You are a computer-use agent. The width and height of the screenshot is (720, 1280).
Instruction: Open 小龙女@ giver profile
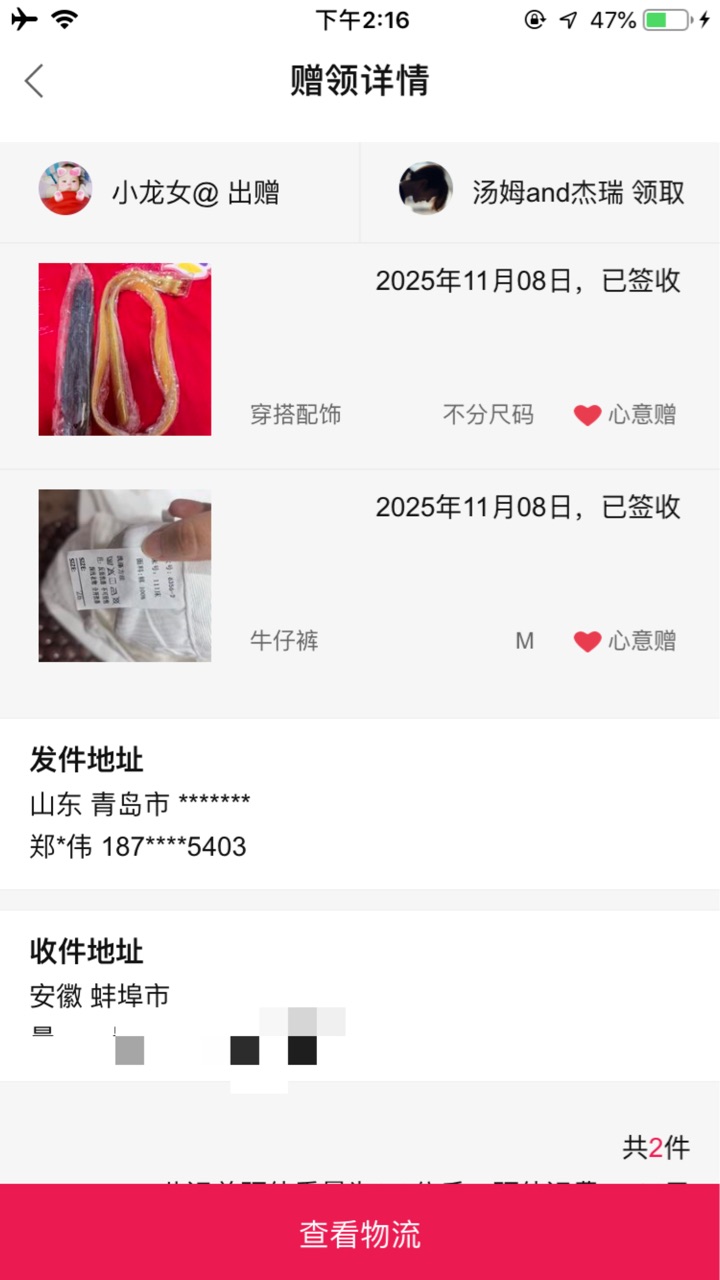(x=65, y=189)
